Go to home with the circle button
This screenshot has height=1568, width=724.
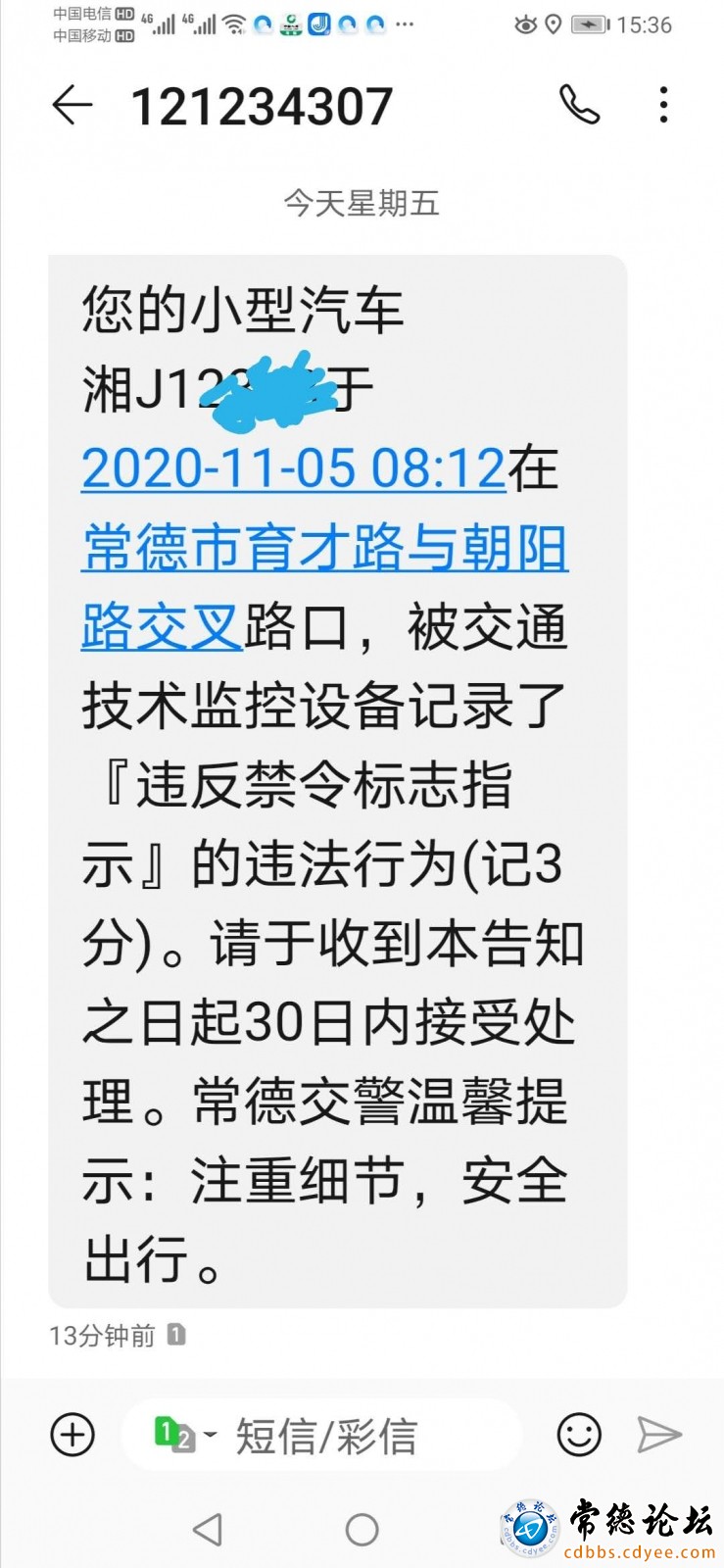click(362, 1529)
